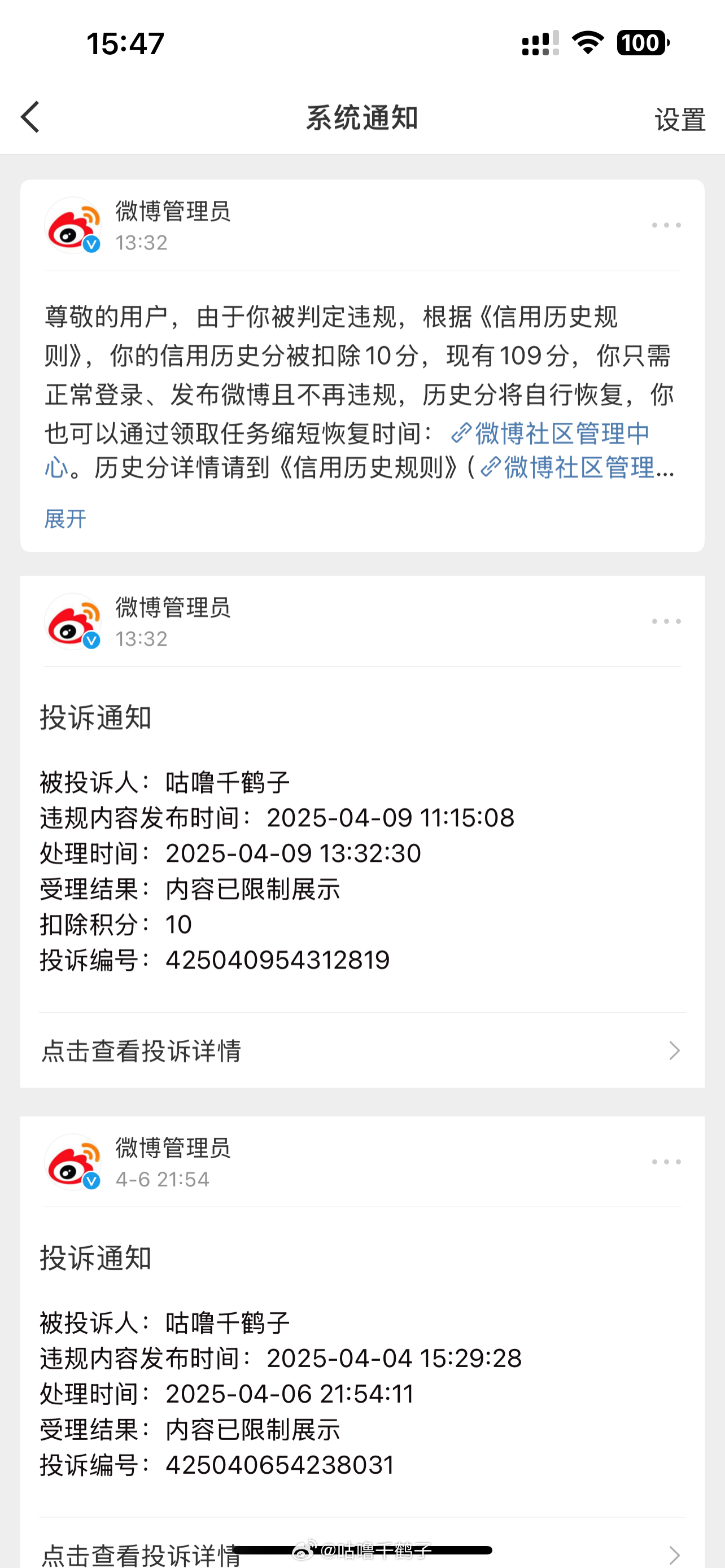Go back from 系统通知 page
This screenshot has width=725, height=1568.
30,117
